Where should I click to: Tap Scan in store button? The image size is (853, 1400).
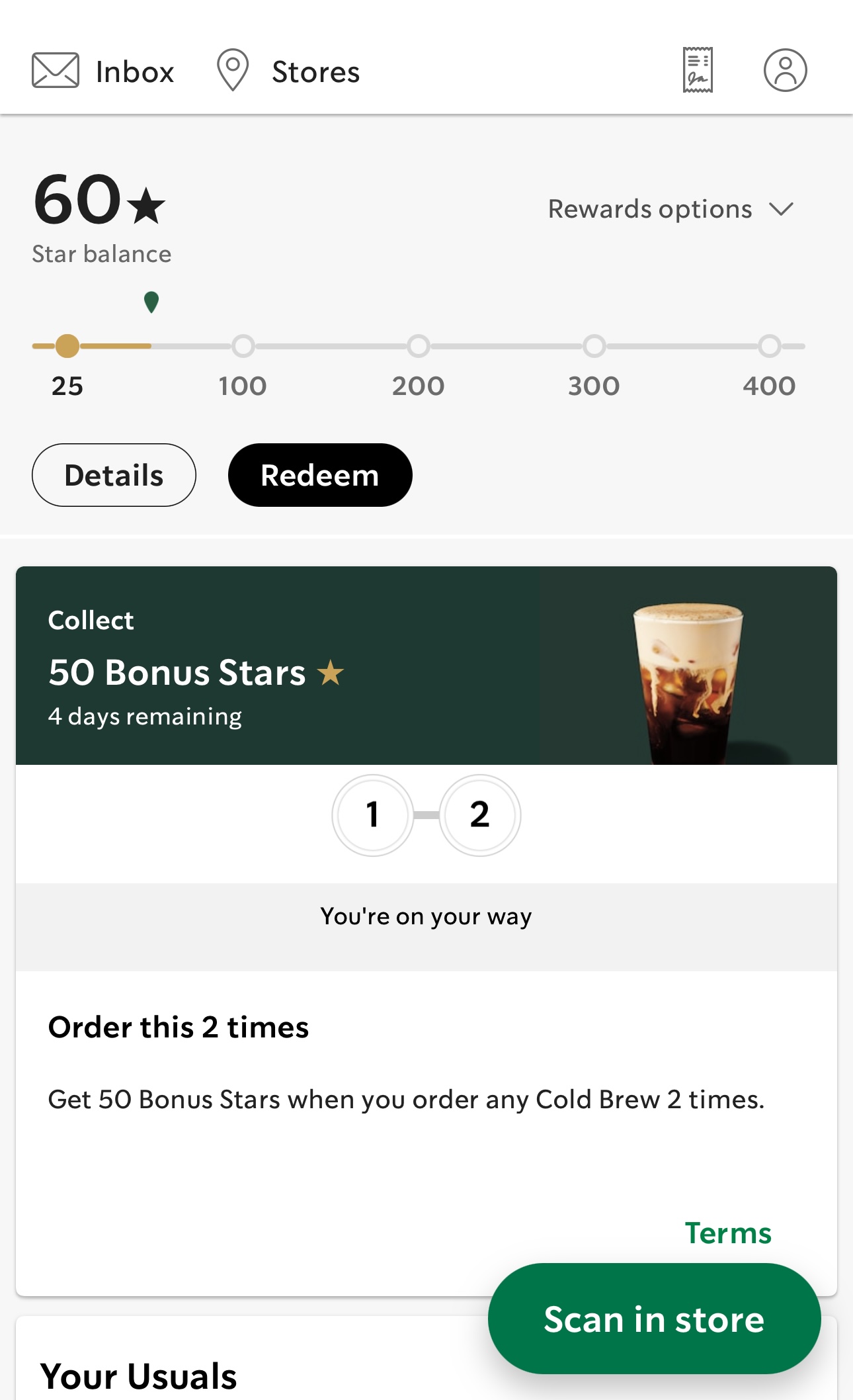tap(654, 1319)
